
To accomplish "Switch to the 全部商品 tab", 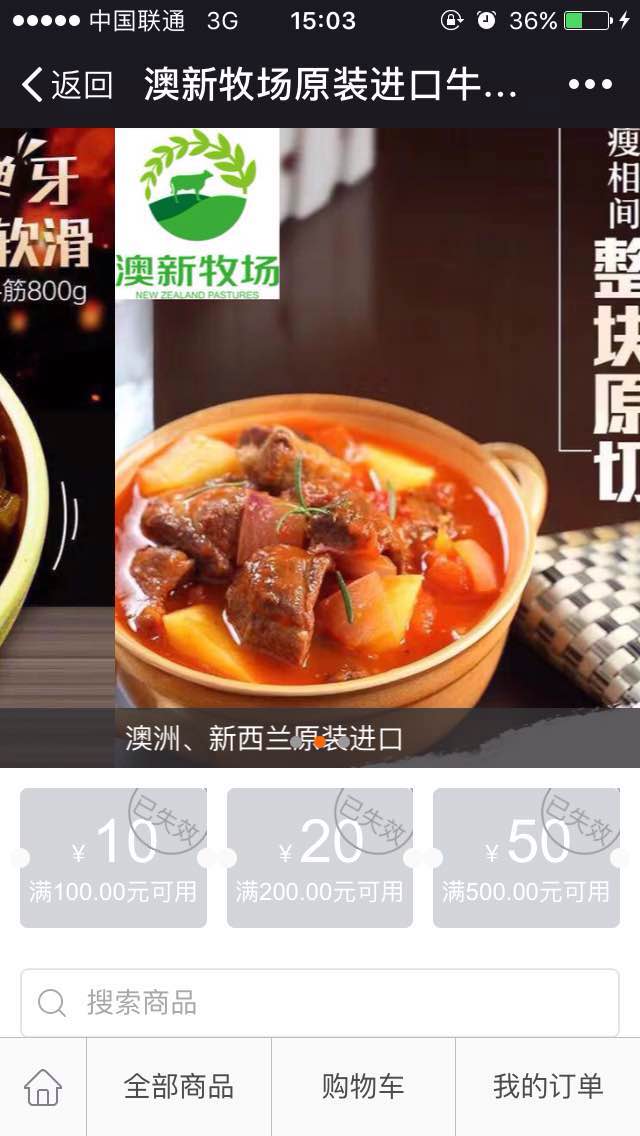I will 178,1086.
